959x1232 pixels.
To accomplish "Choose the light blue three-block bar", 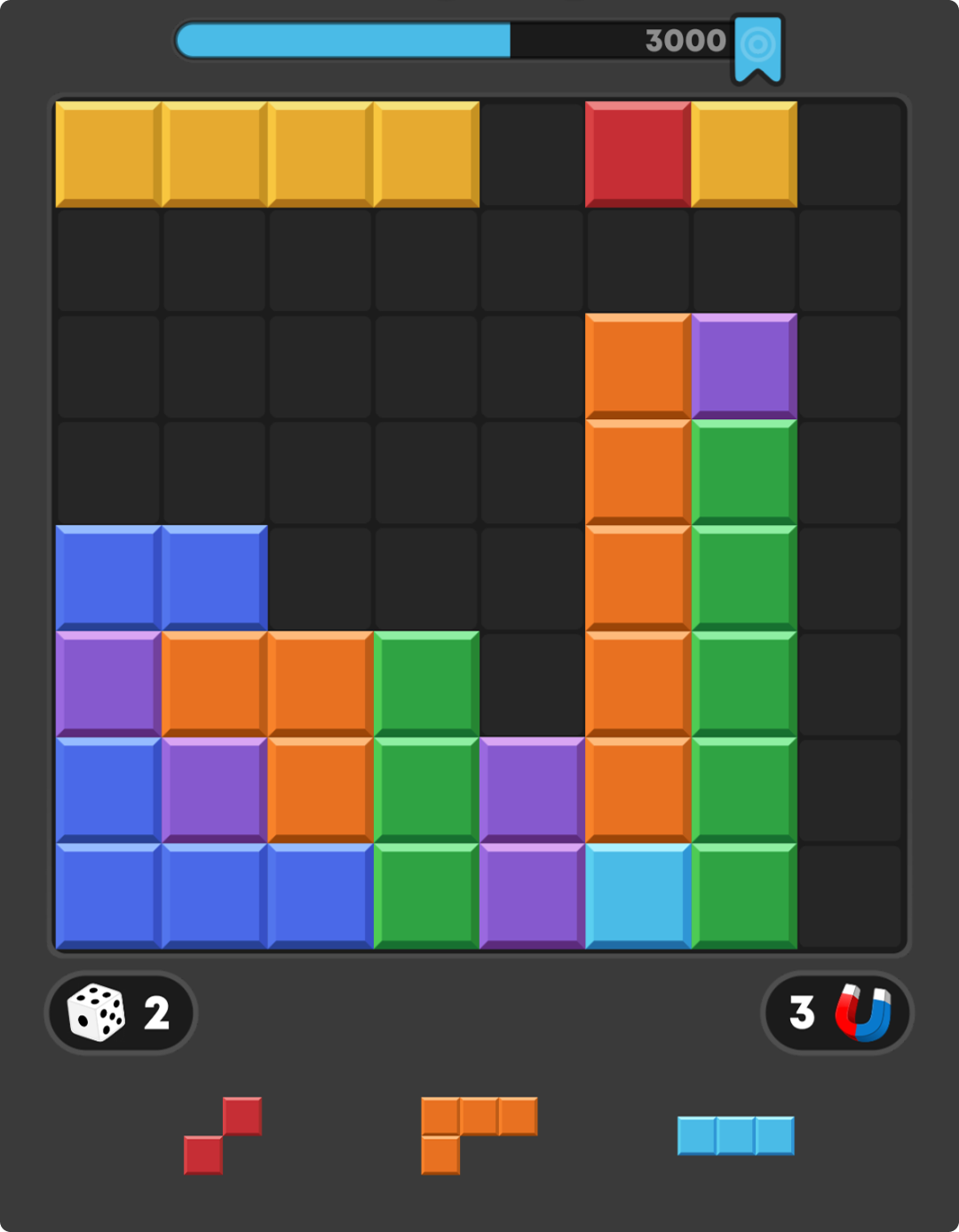I will [x=735, y=1136].
